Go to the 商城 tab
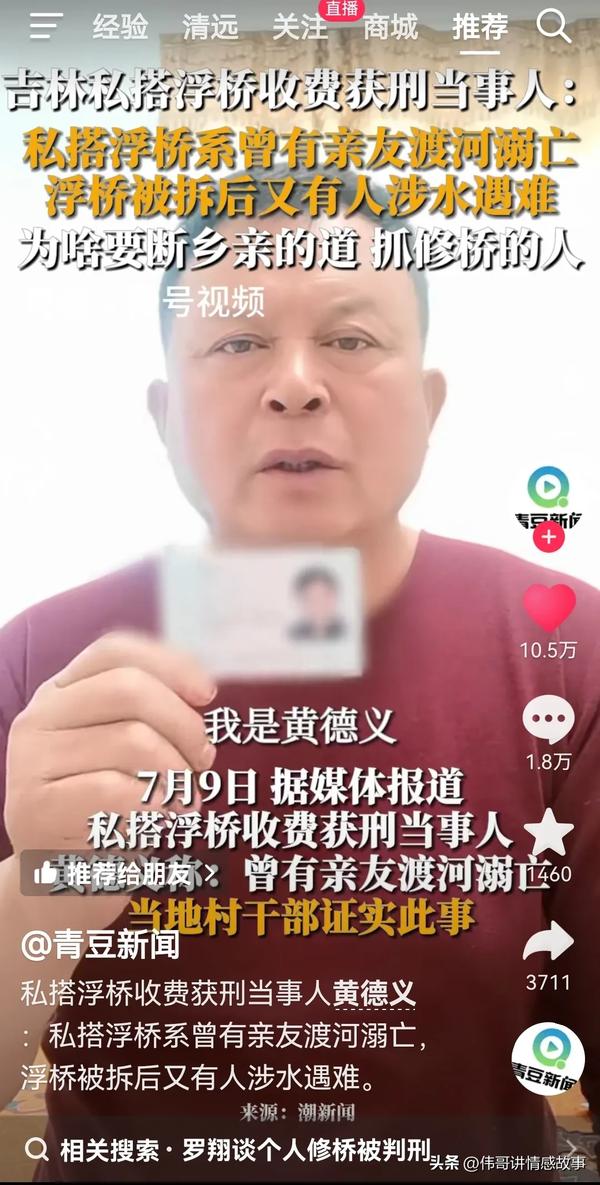Image resolution: width=600 pixels, height=1185 pixels. point(390,27)
